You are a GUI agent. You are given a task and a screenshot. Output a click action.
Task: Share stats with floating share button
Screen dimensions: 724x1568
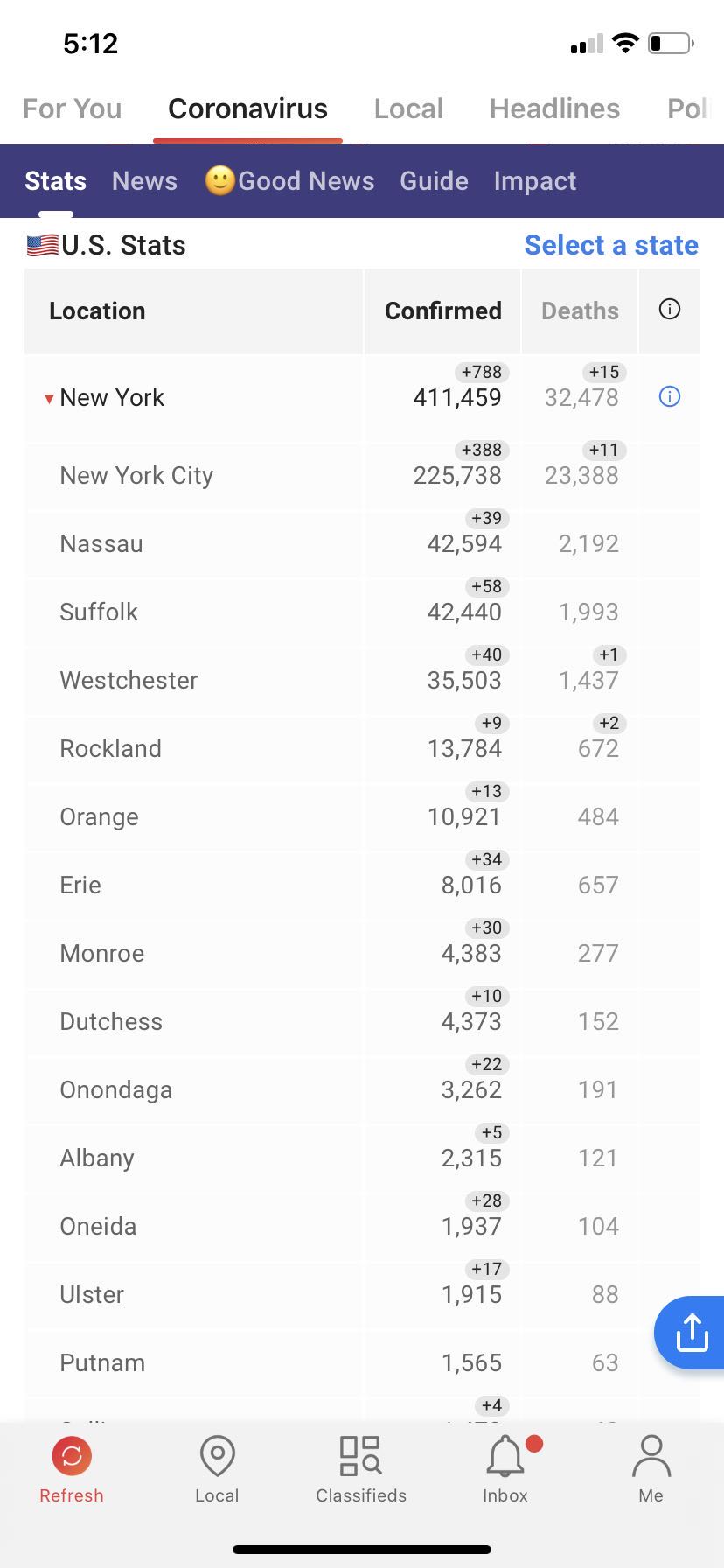click(692, 1333)
